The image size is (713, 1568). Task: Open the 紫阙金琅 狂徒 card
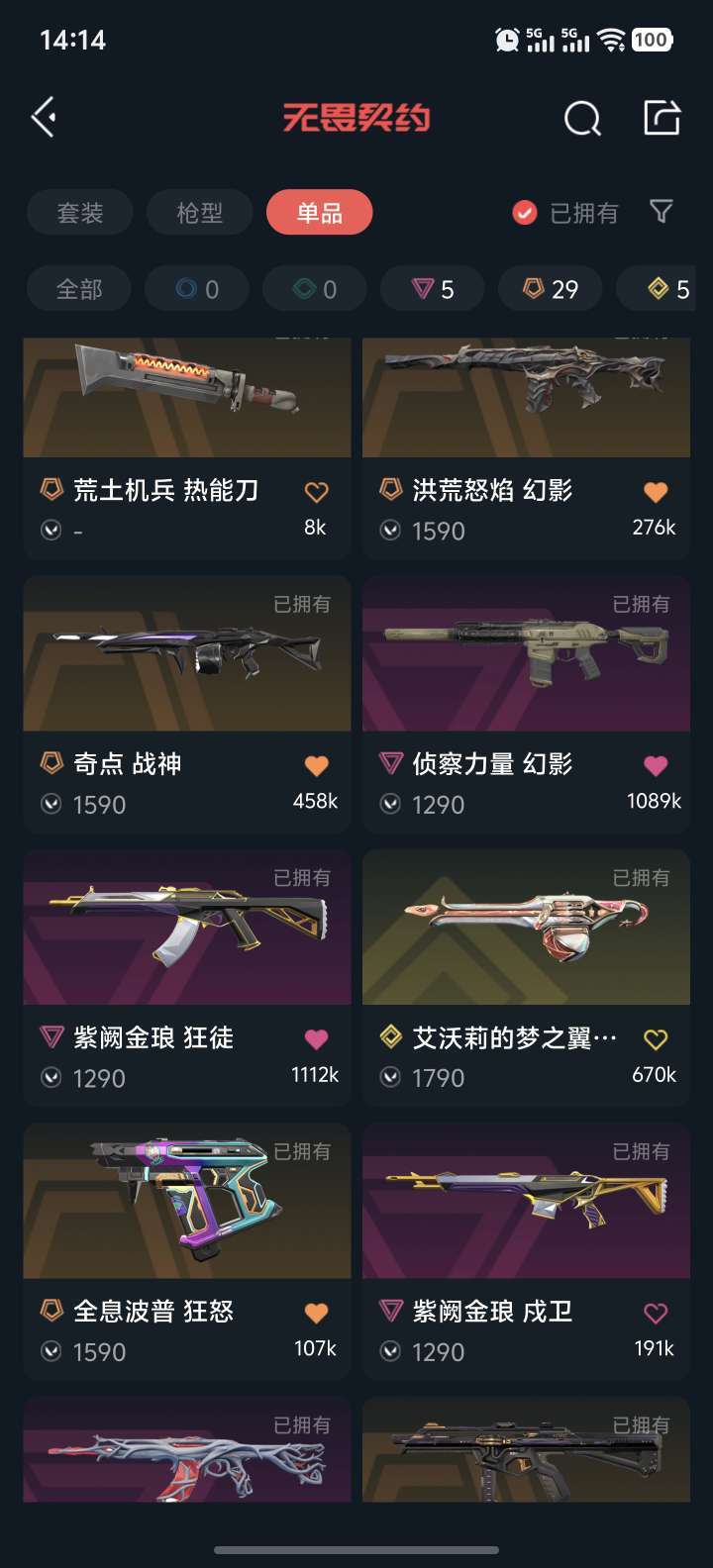pyautogui.click(x=187, y=977)
